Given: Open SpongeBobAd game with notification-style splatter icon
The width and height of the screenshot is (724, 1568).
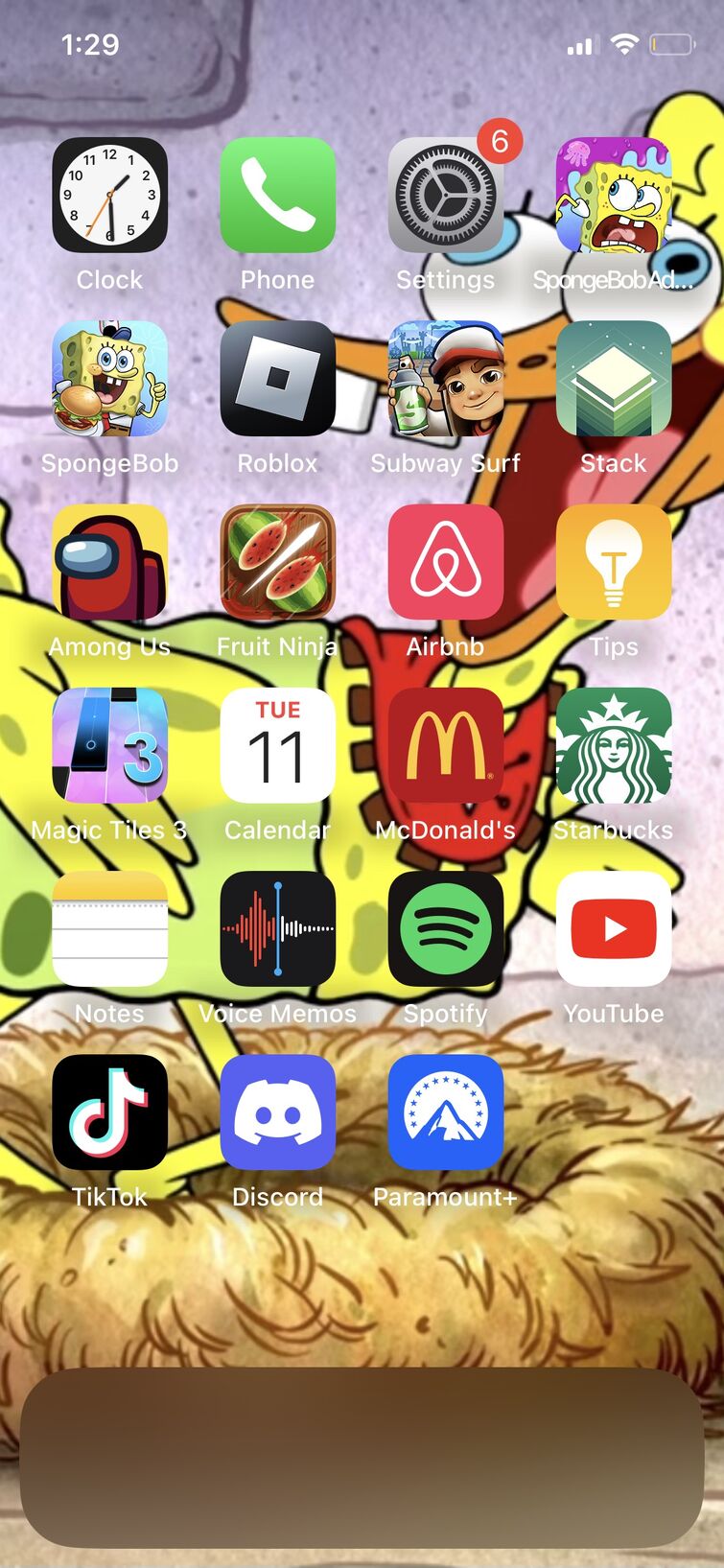Looking at the screenshot, I should (614, 195).
